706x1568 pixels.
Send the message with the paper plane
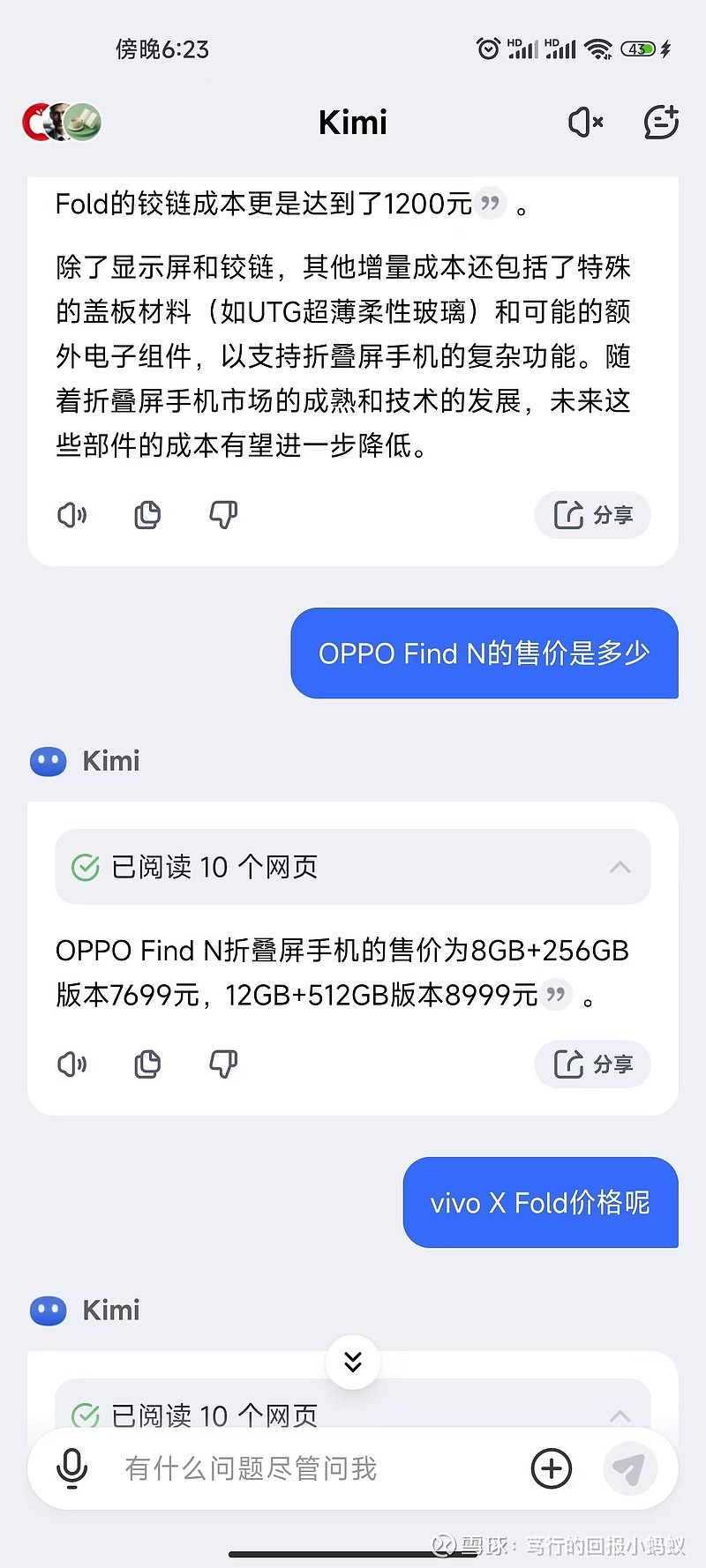coord(628,1468)
